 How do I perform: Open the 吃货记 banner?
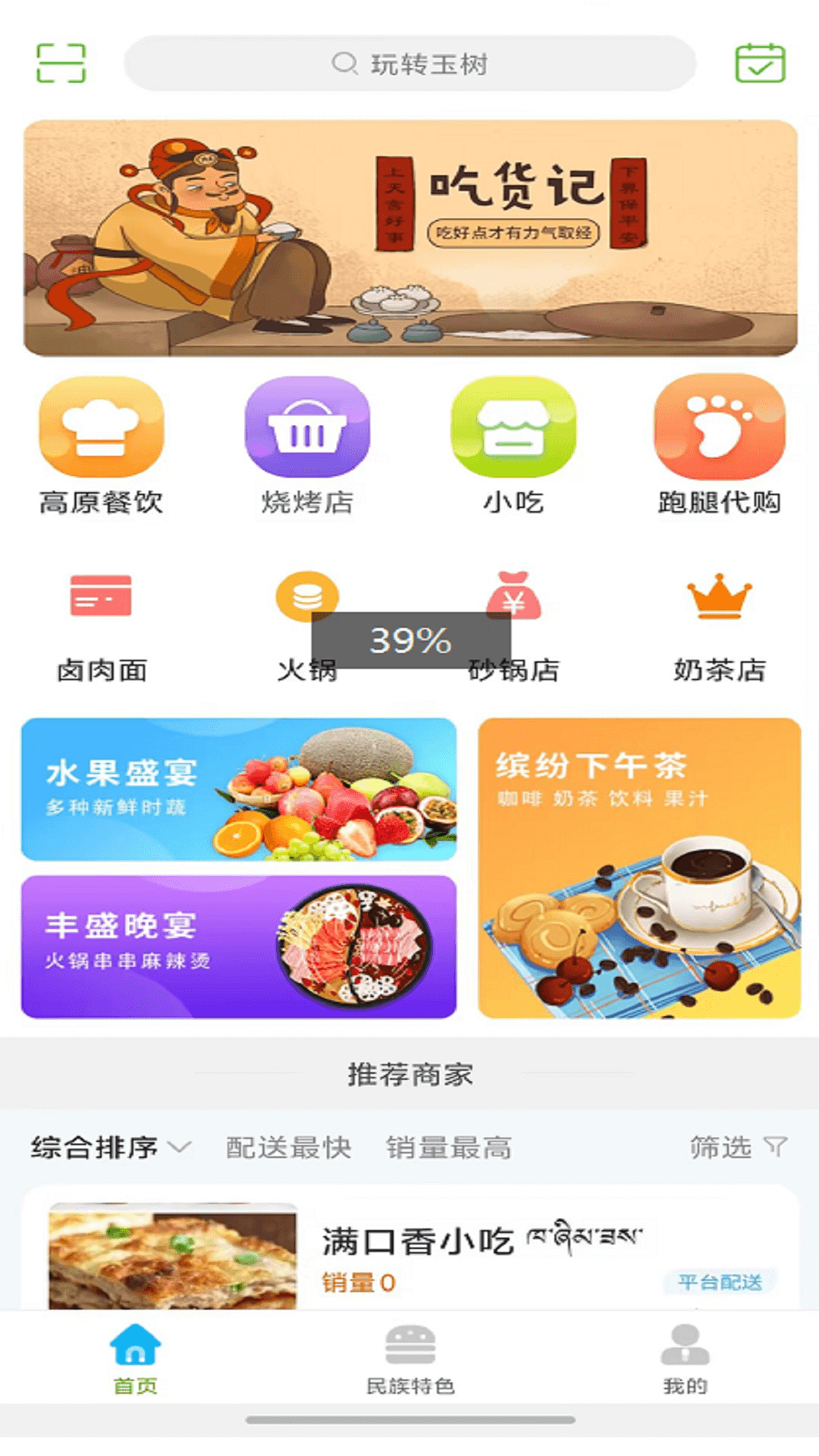pyautogui.click(x=410, y=238)
